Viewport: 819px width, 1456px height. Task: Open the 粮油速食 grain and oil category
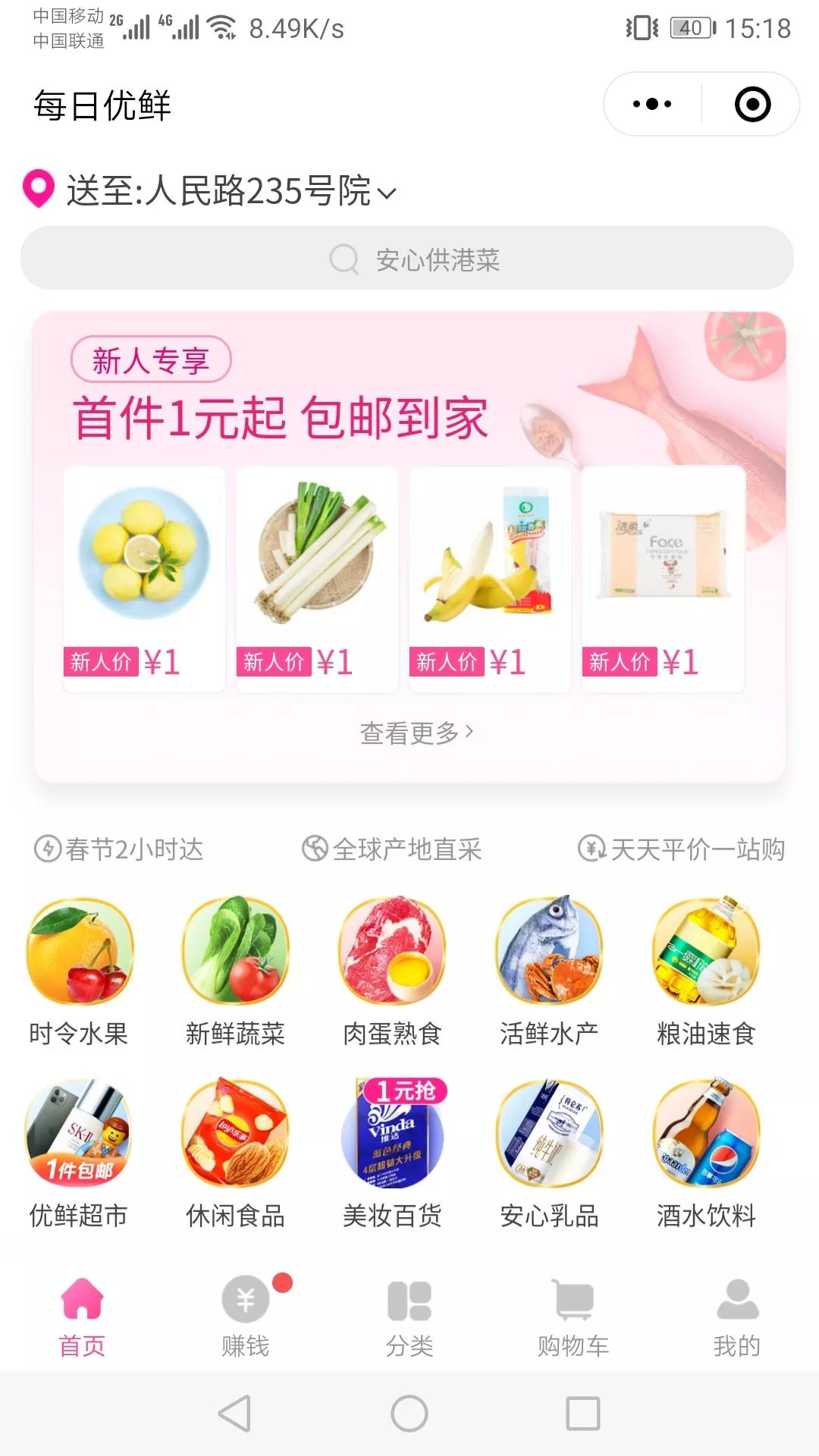(705, 952)
